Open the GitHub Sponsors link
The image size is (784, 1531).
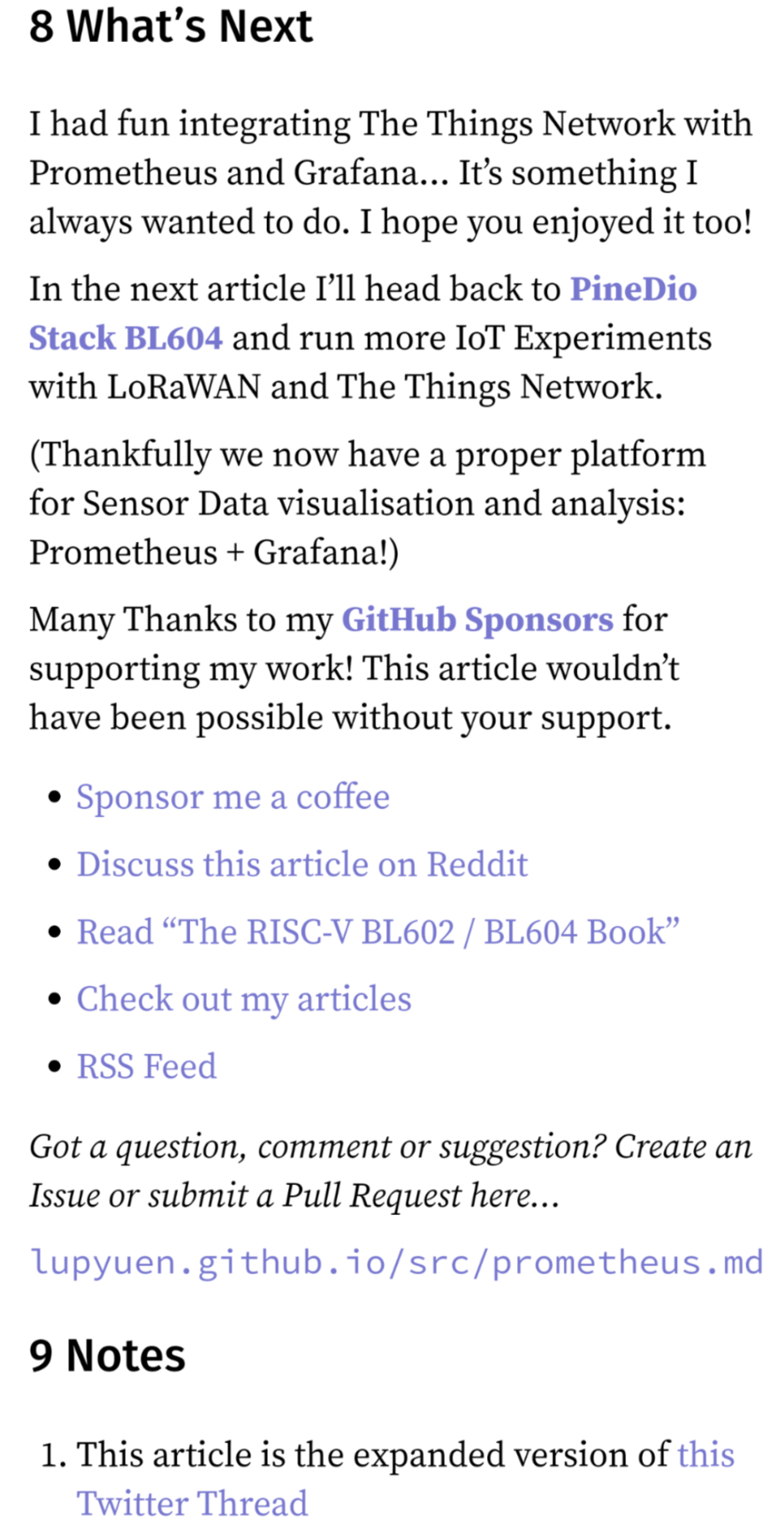pyautogui.click(x=477, y=620)
